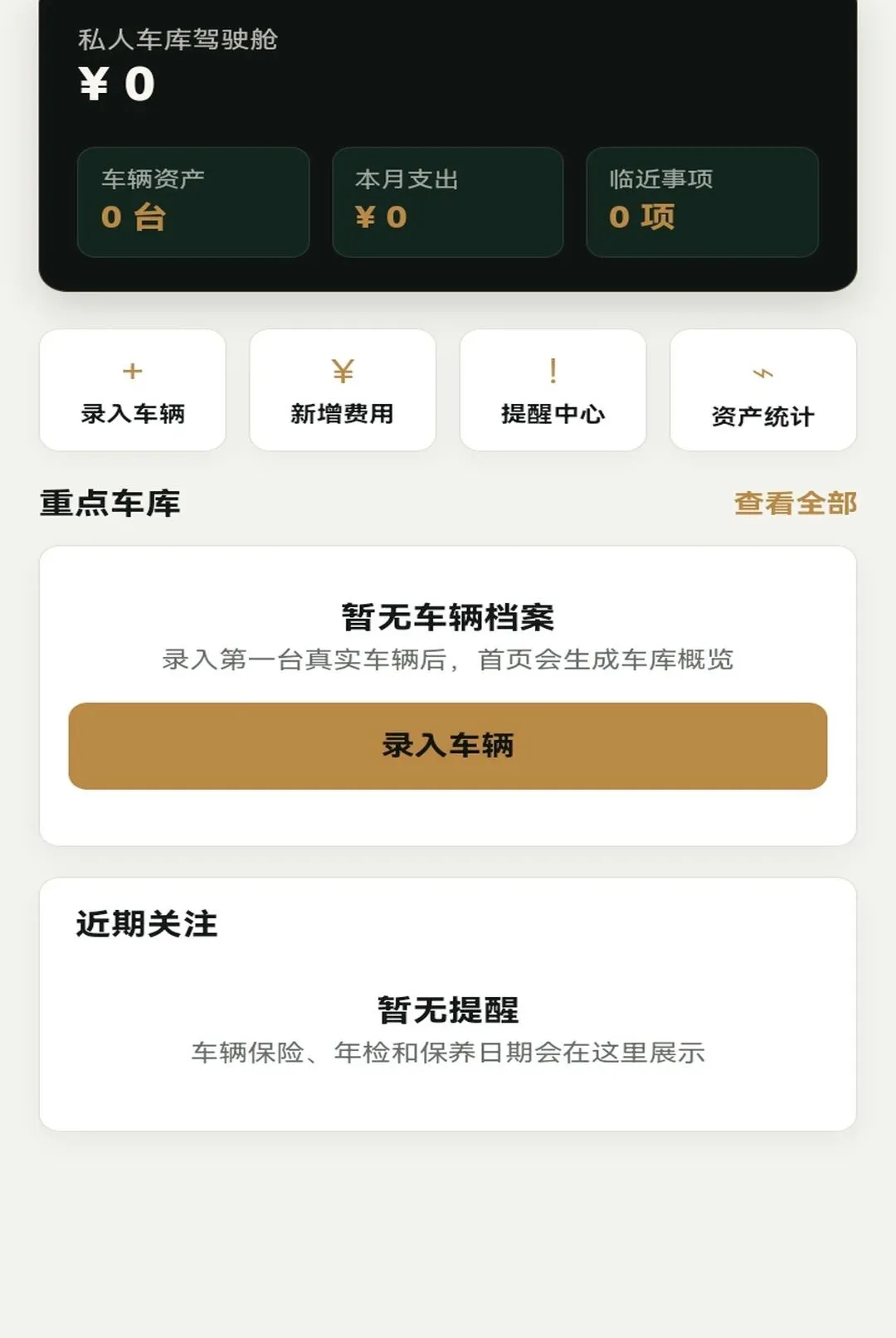The width and height of the screenshot is (896, 1338).
Task: Open the 本月支出 summary card
Action: [448, 202]
